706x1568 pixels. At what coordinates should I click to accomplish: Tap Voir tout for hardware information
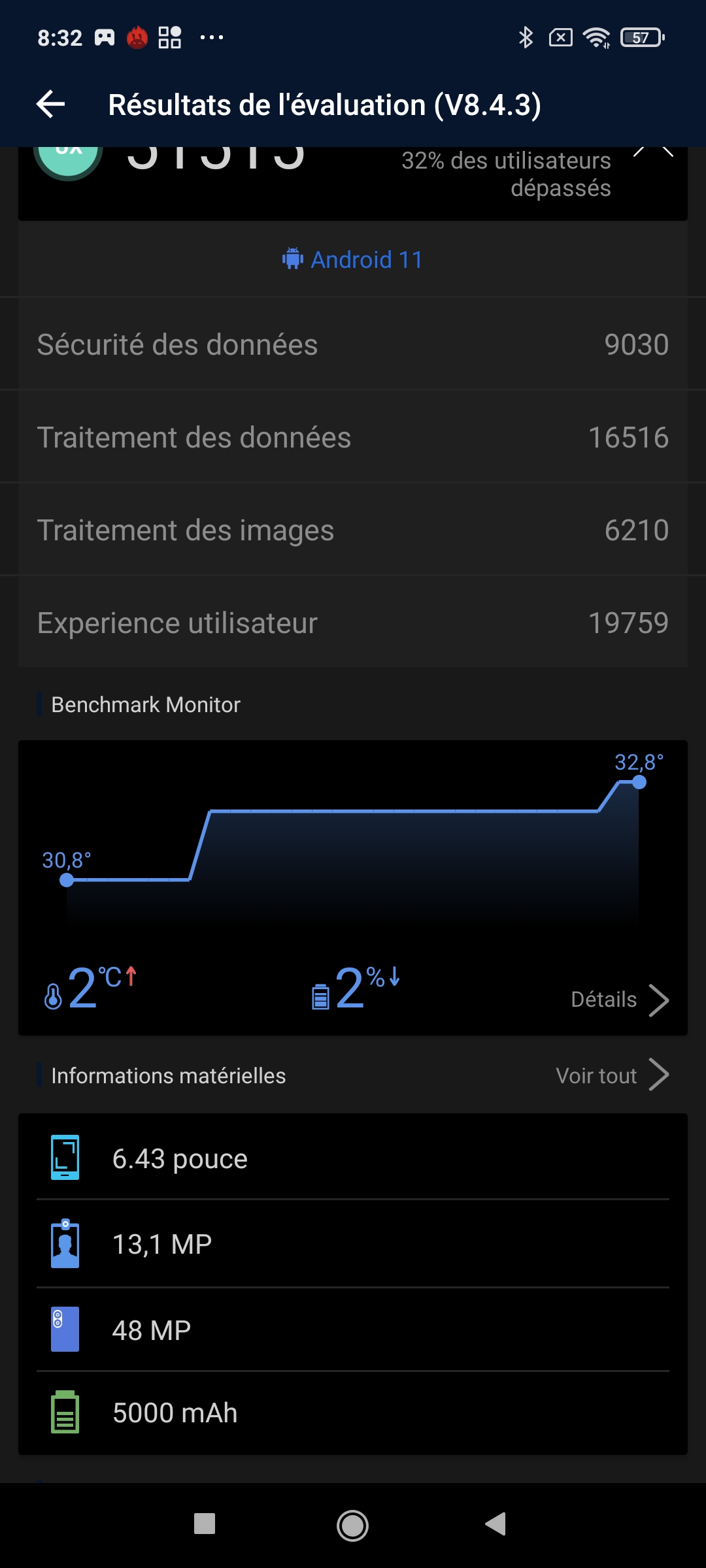pyautogui.click(x=612, y=1075)
